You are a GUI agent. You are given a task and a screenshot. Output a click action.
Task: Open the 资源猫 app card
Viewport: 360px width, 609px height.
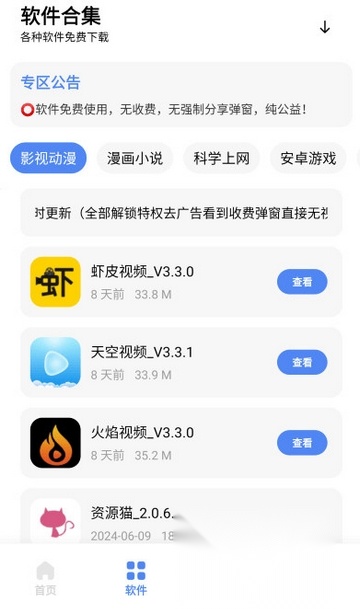point(181,517)
